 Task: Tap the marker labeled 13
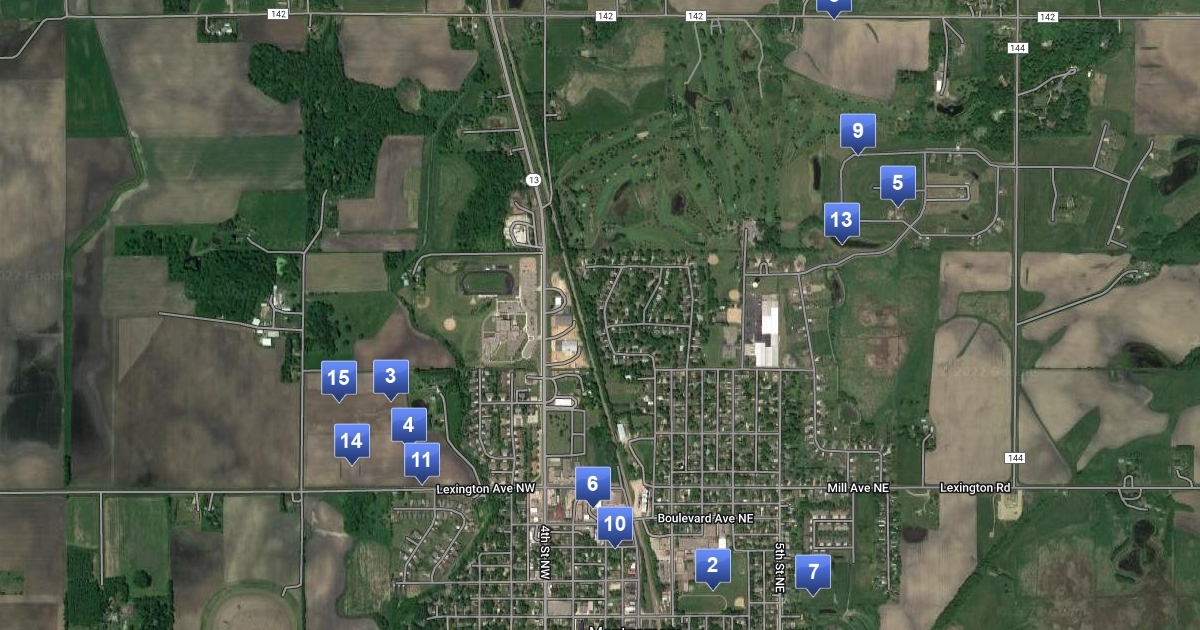841,220
